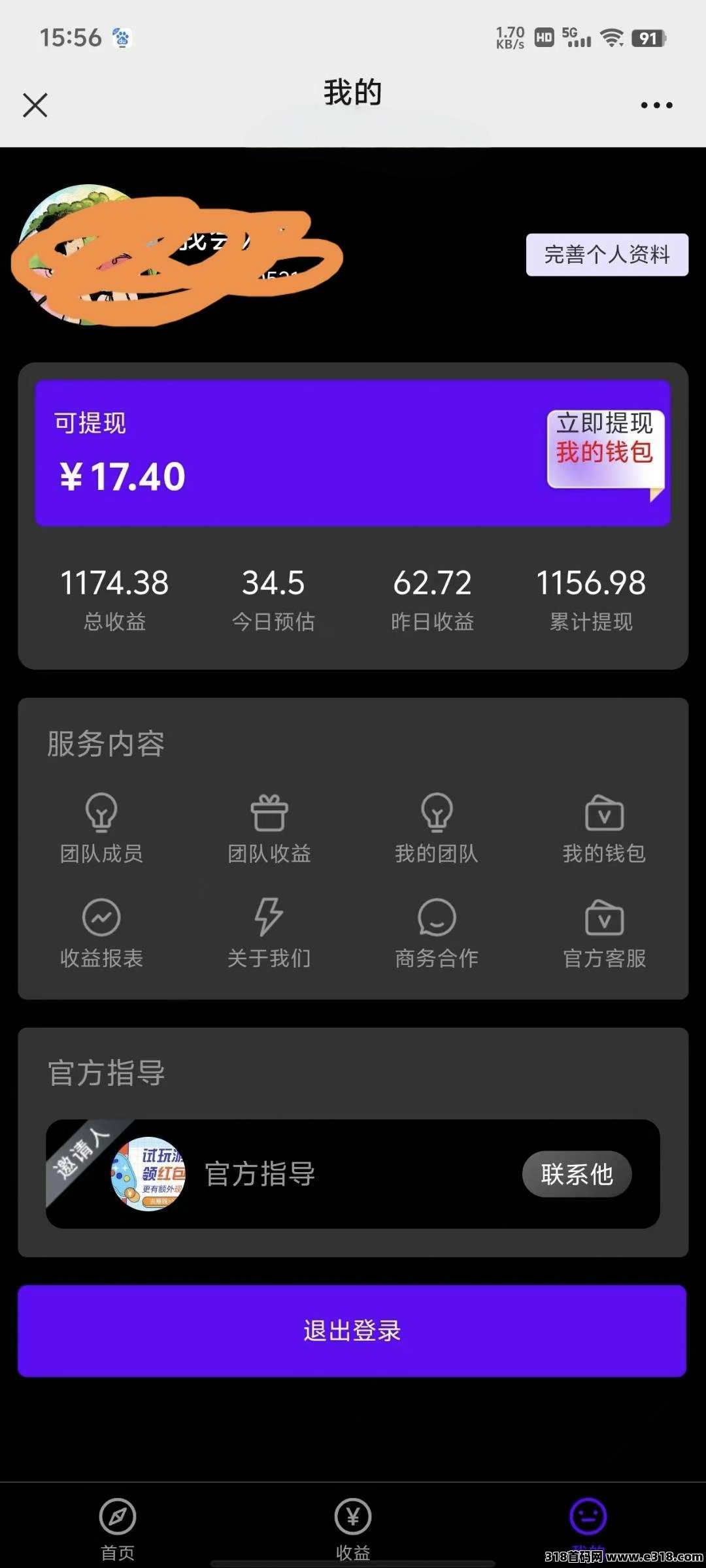Open 我的团队 section

[437, 828]
